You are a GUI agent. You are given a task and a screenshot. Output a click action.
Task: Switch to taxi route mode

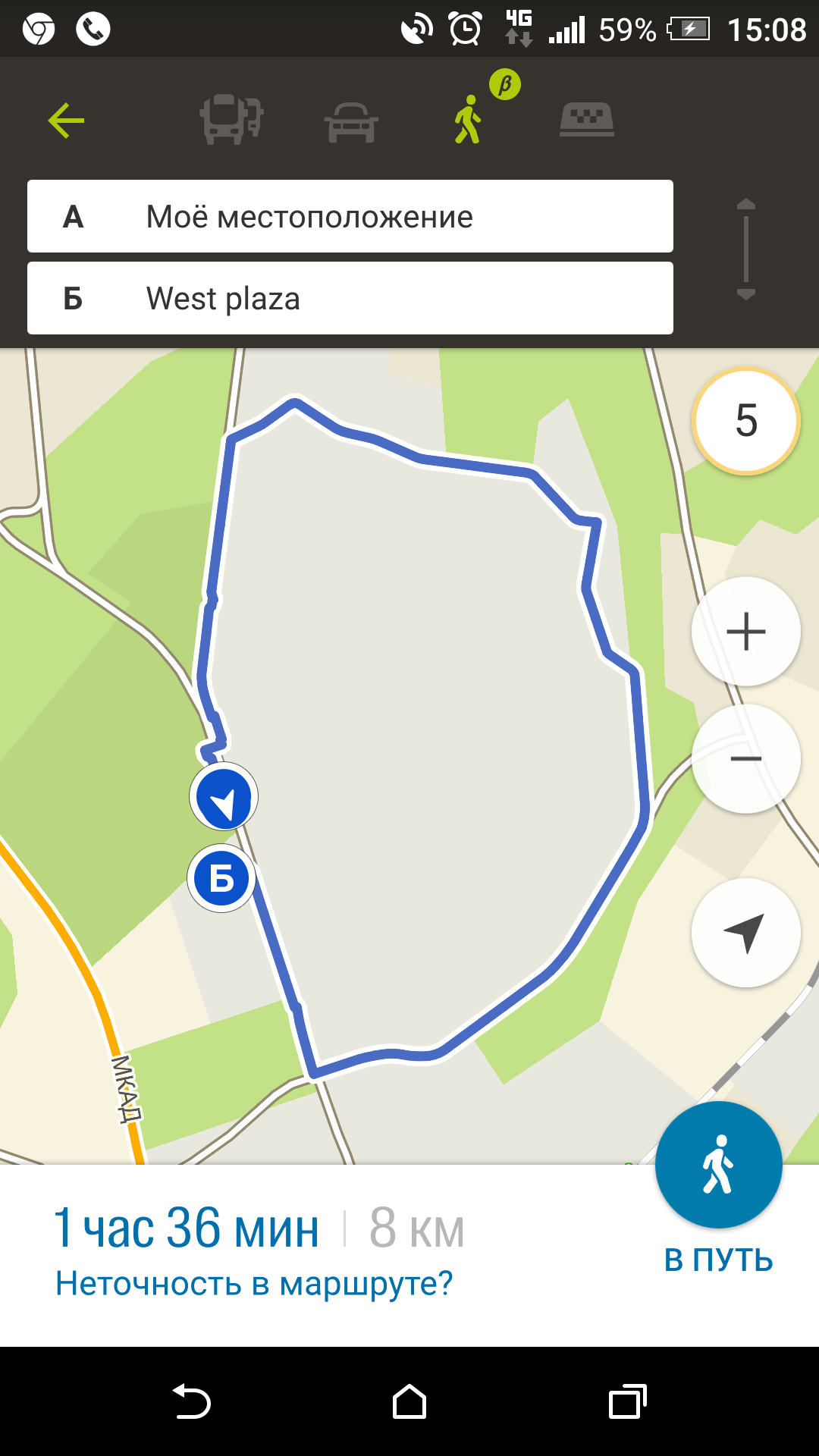tap(586, 120)
